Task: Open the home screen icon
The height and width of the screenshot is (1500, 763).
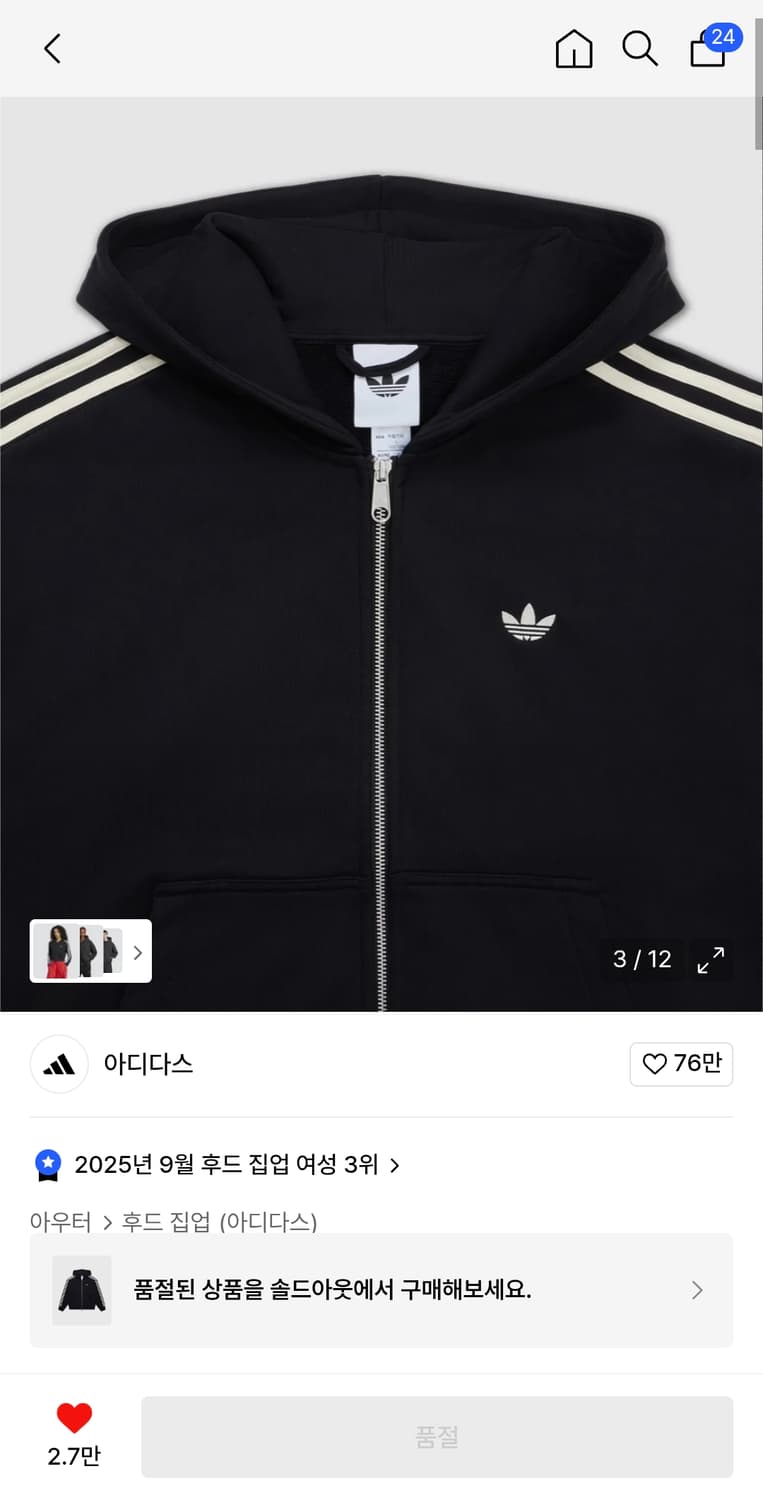Action: pos(573,48)
